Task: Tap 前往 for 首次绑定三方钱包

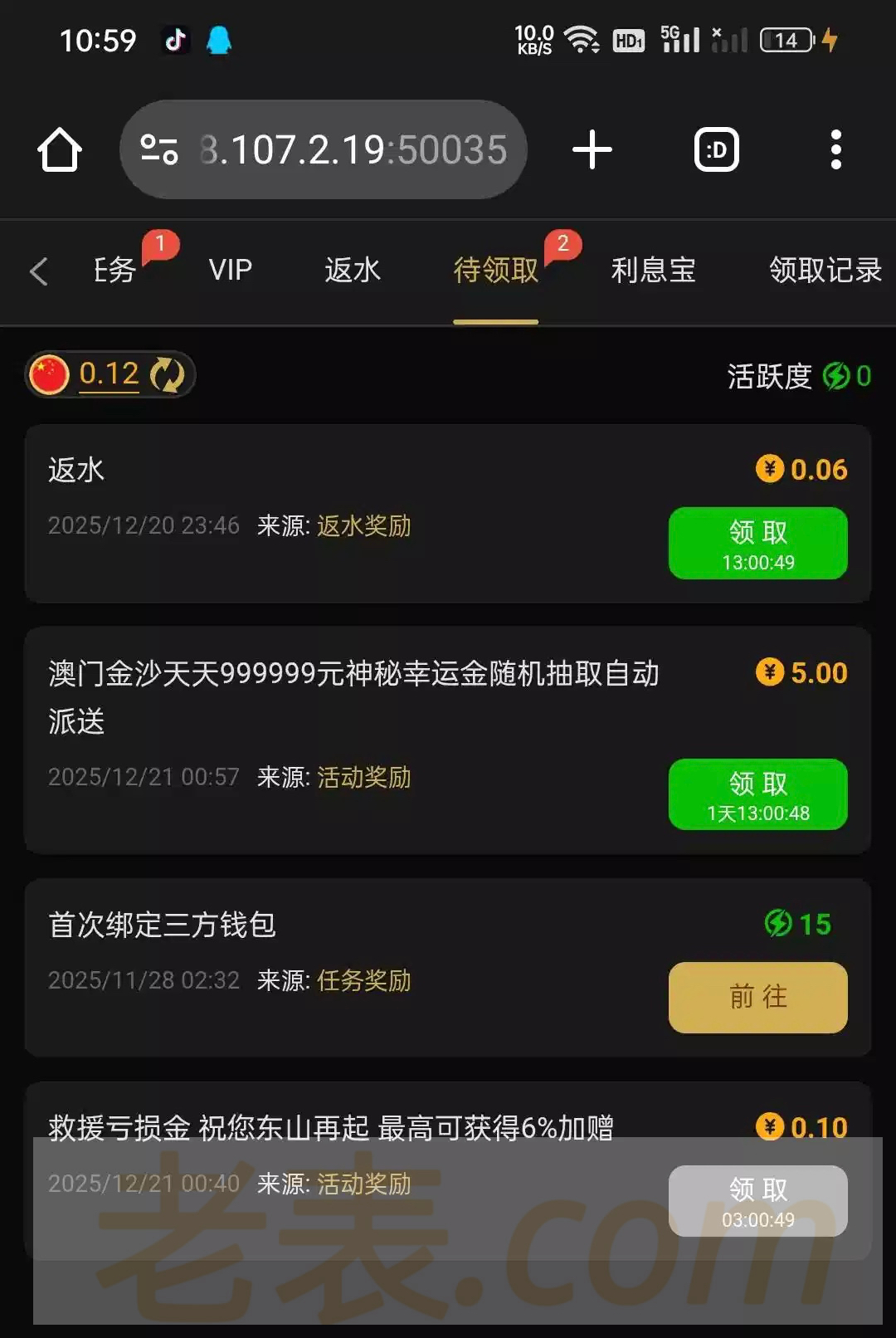Action: [757, 997]
